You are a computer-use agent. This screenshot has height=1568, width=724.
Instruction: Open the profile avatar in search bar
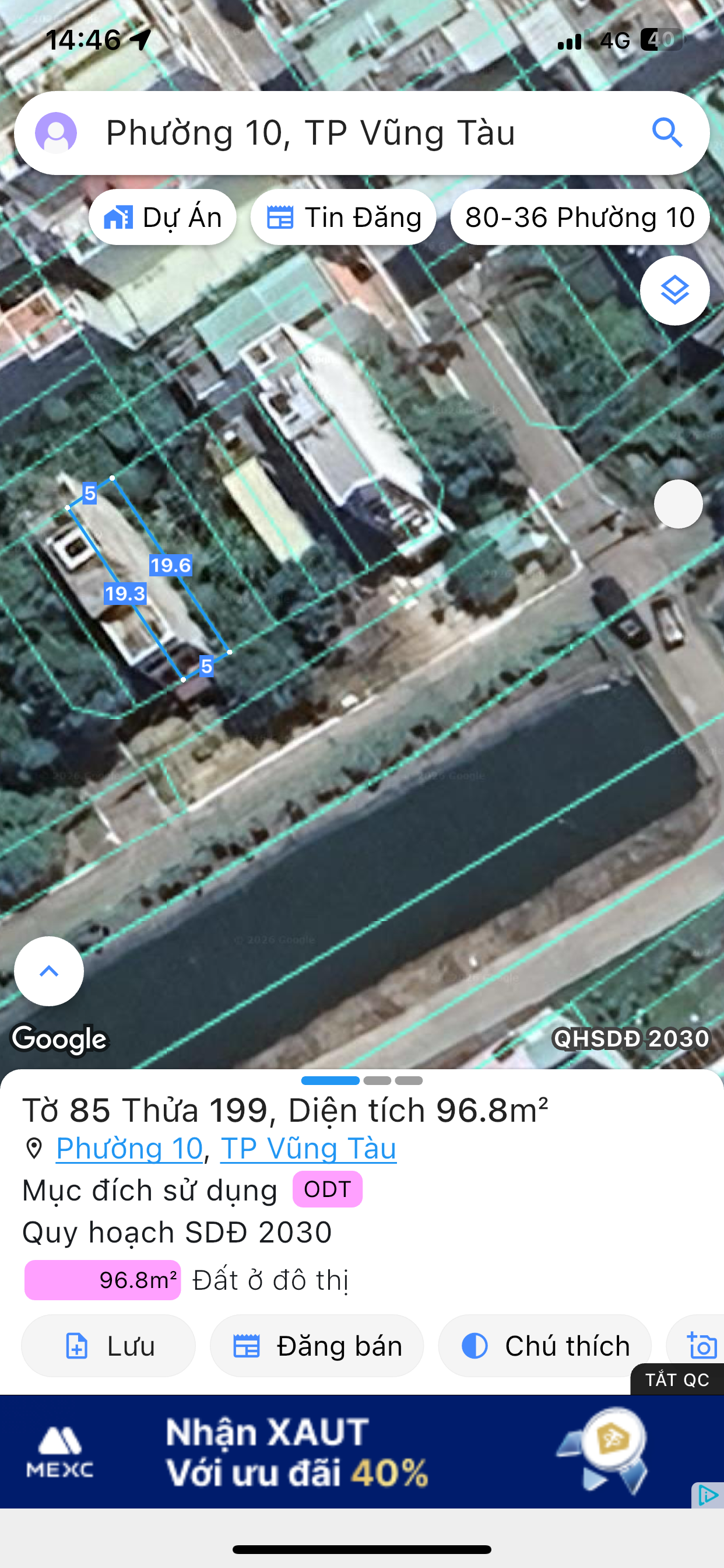tap(56, 132)
